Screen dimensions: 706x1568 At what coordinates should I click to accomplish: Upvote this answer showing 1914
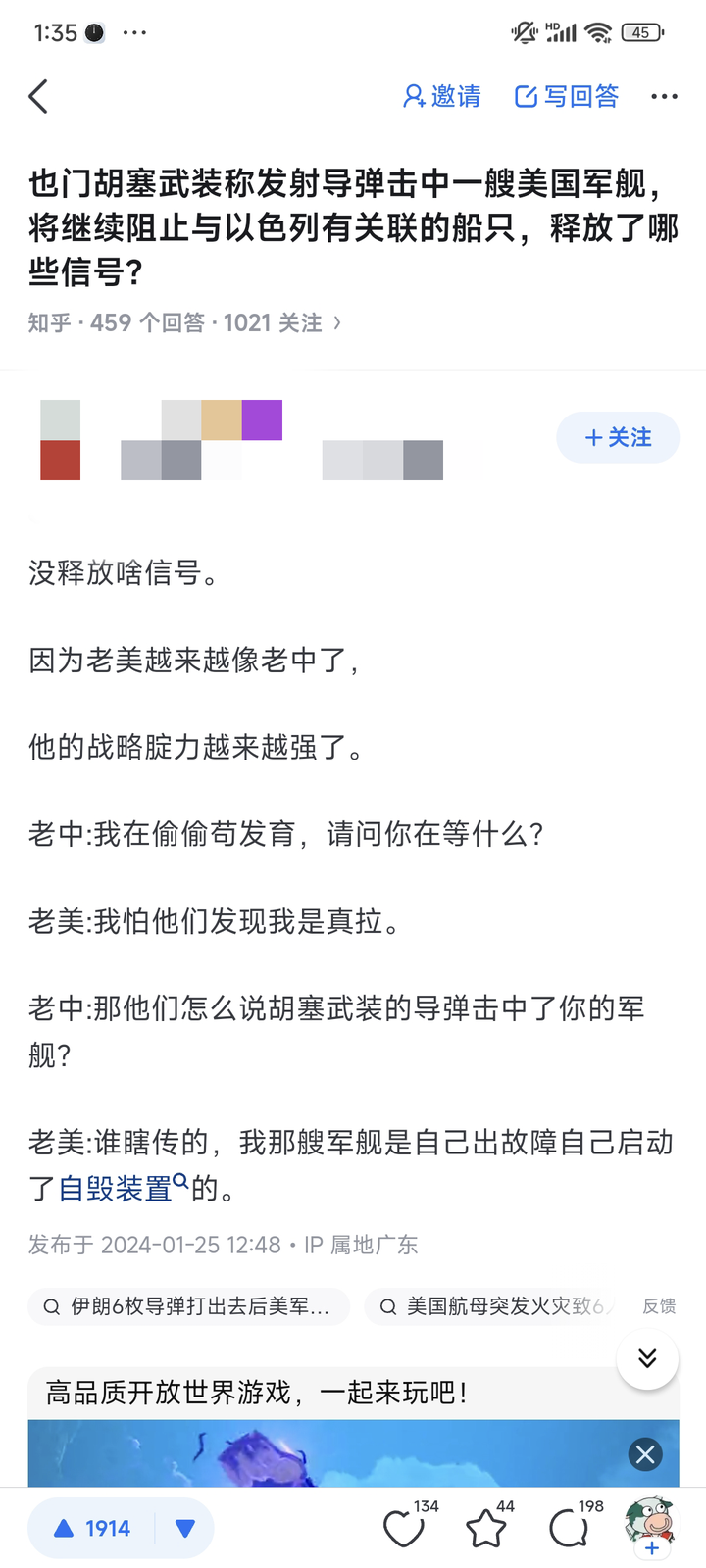pos(90,1528)
